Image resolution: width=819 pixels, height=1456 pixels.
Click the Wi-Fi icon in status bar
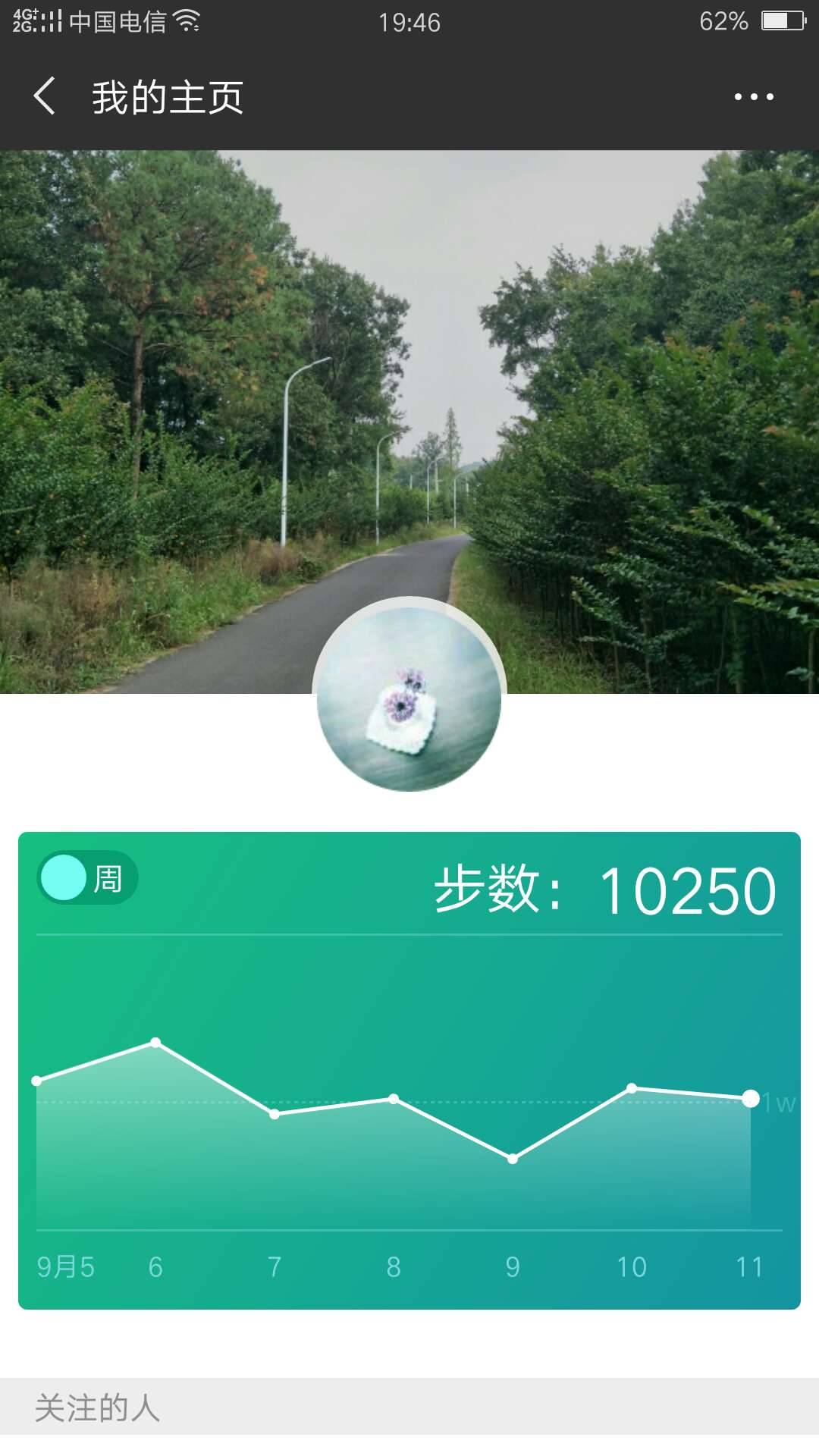pyautogui.click(x=186, y=23)
